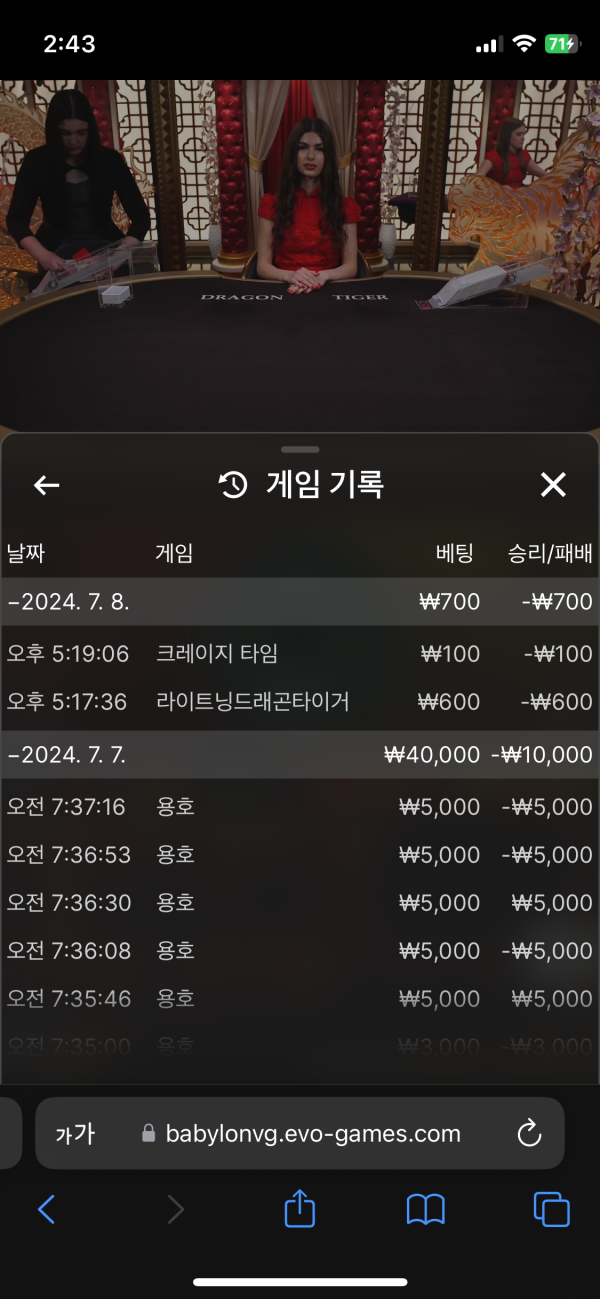Open the 오전 7:36:30 용호 record
600x1299 pixels.
tap(300, 903)
